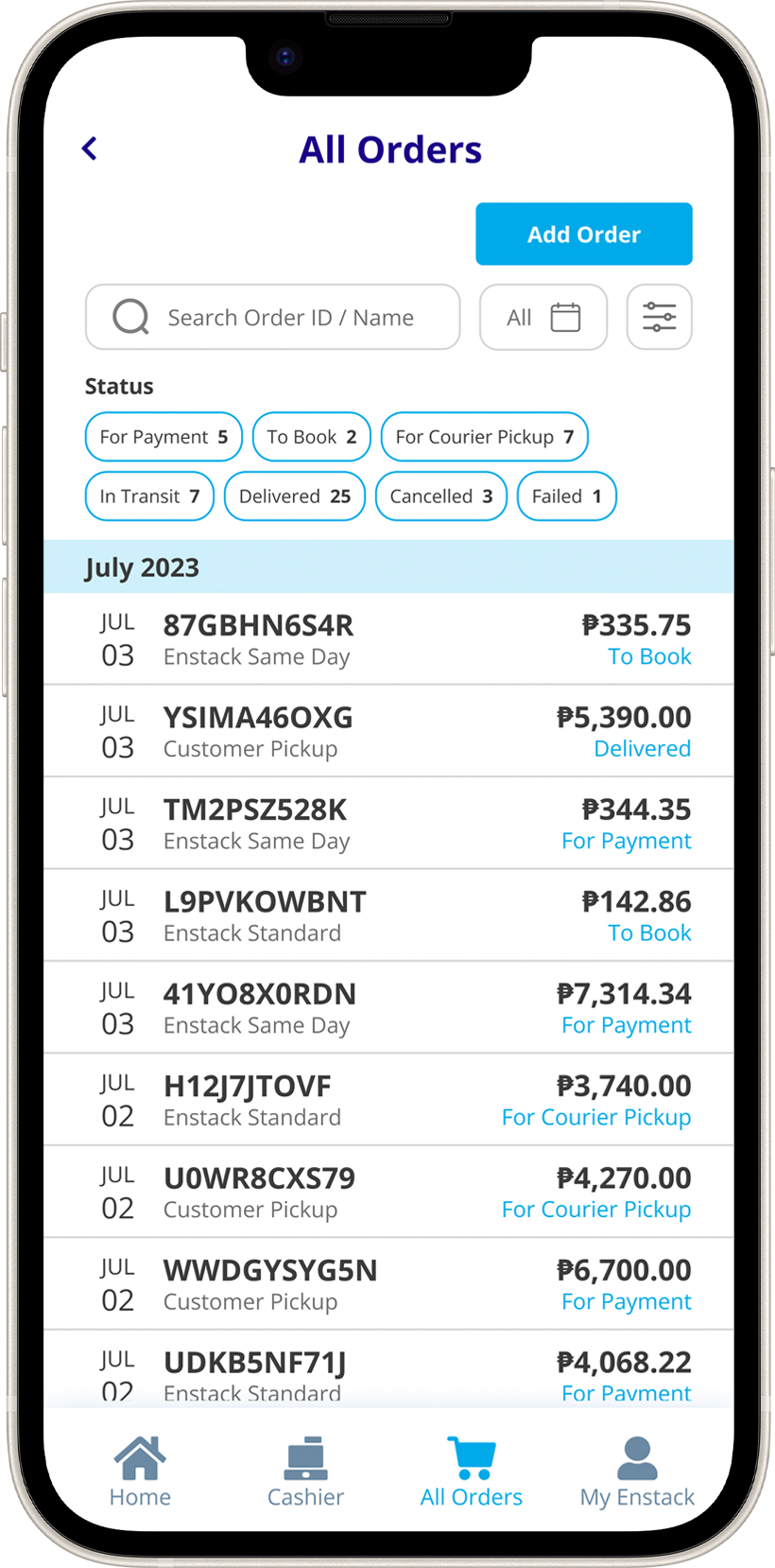Filter by Cancelled orders chip
This screenshot has height=1568, width=775.
click(x=441, y=497)
